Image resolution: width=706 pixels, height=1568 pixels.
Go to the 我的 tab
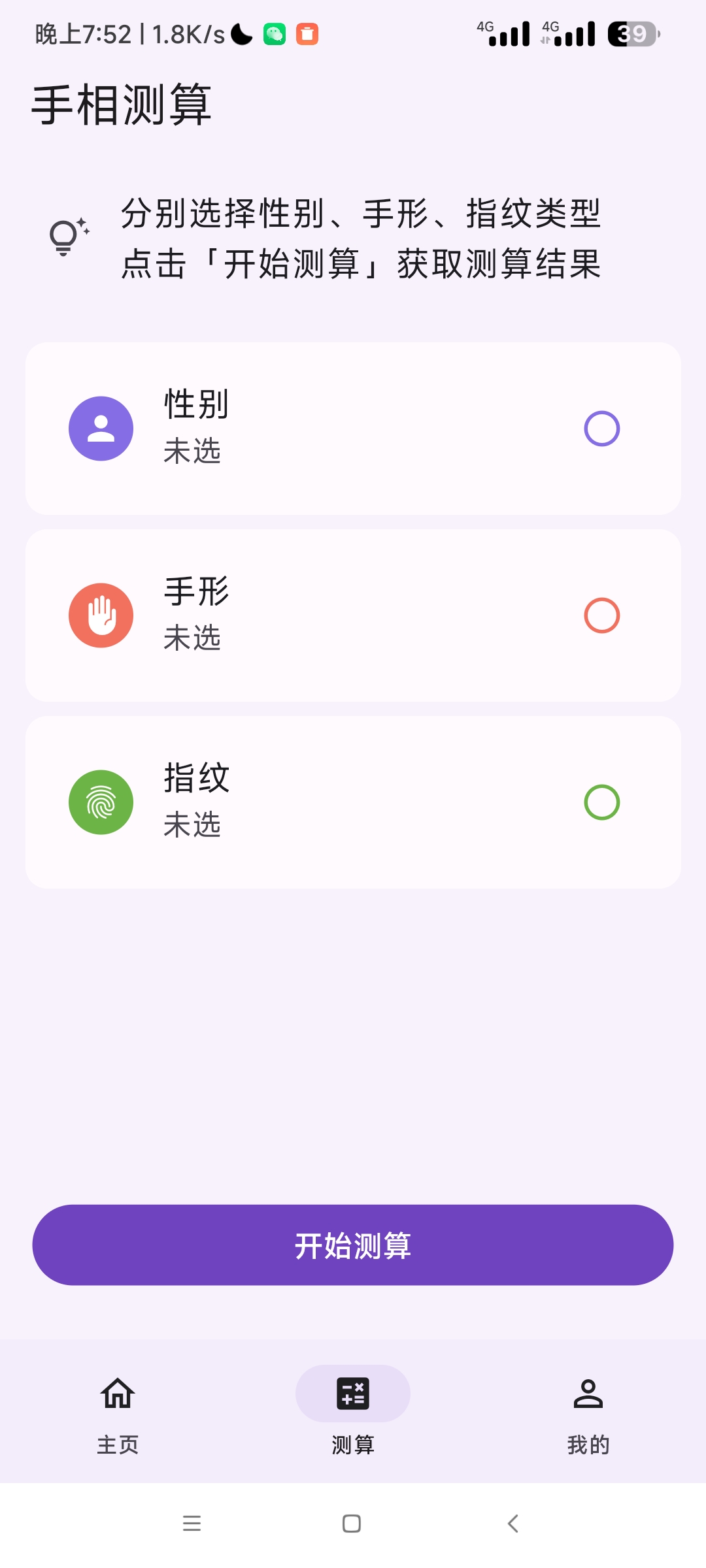point(588,1410)
